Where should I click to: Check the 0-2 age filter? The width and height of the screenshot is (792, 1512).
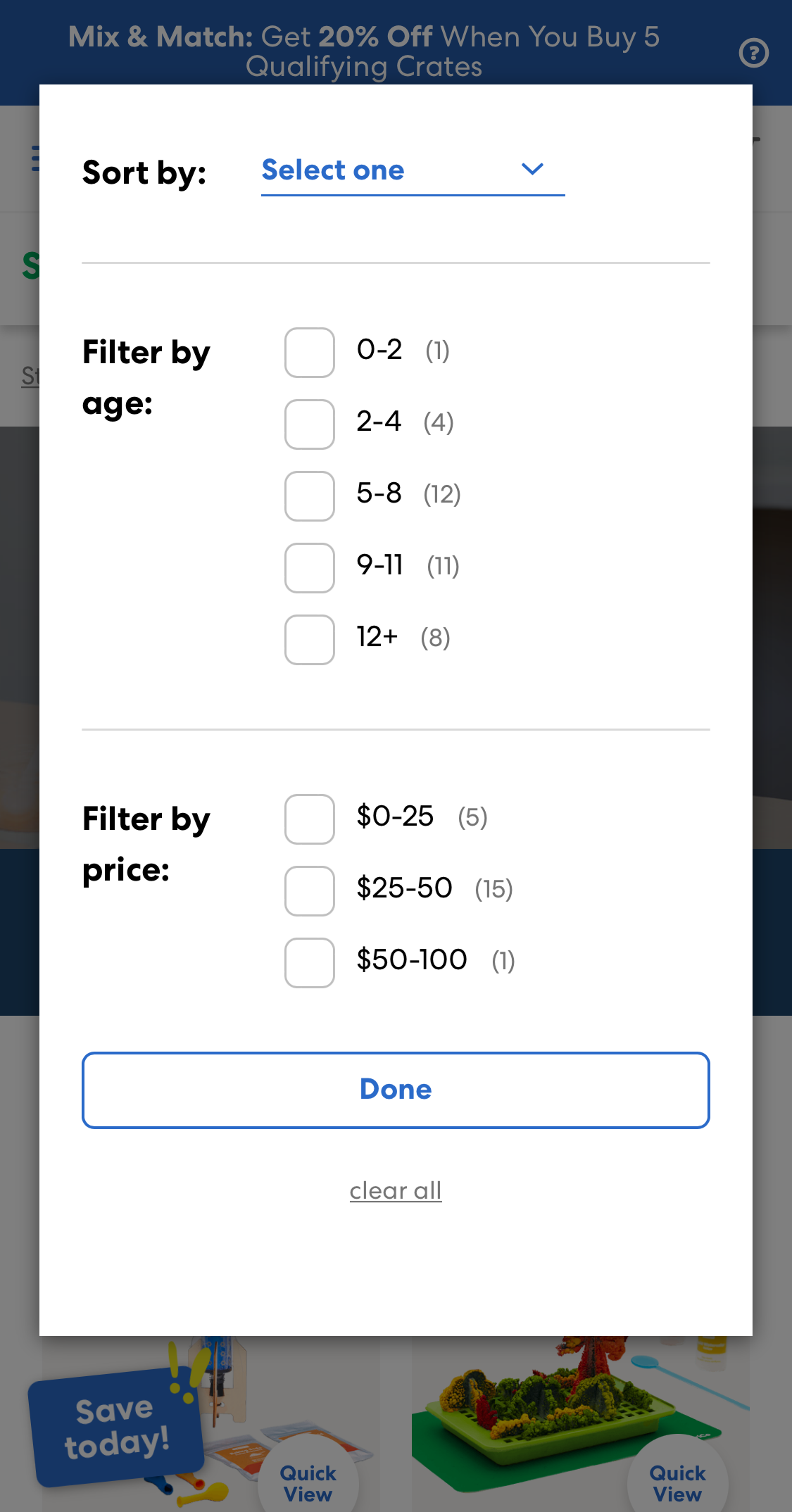pyautogui.click(x=308, y=353)
